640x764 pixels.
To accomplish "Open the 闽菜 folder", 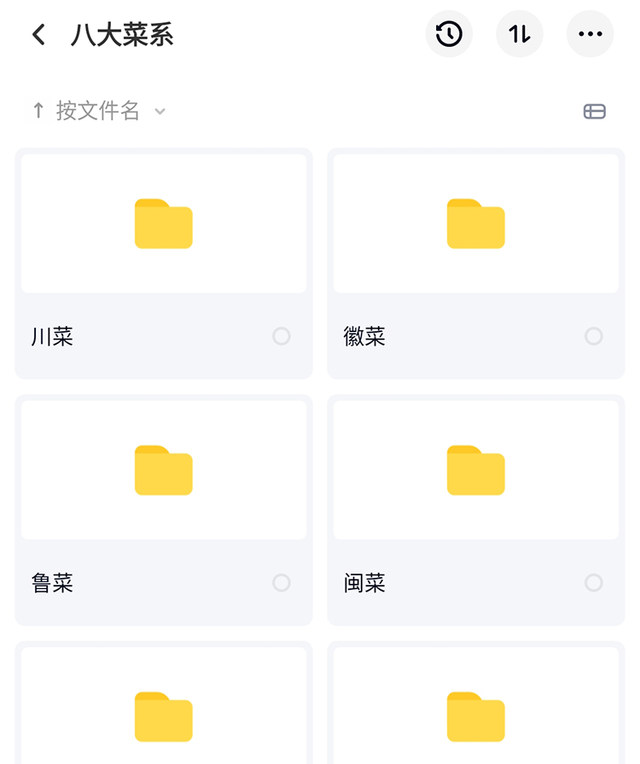I will [476, 470].
